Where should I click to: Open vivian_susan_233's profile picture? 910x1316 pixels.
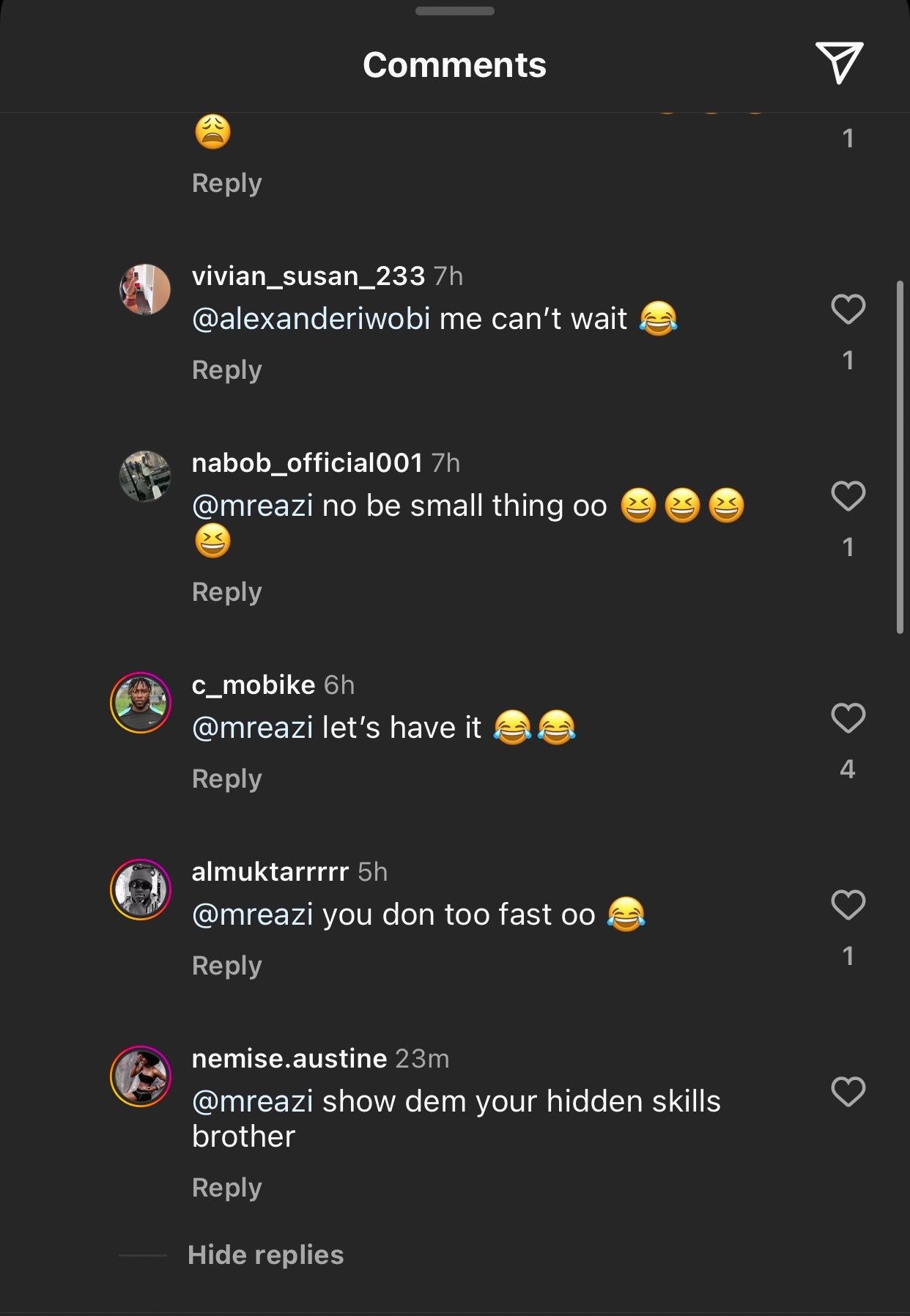click(x=144, y=289)
